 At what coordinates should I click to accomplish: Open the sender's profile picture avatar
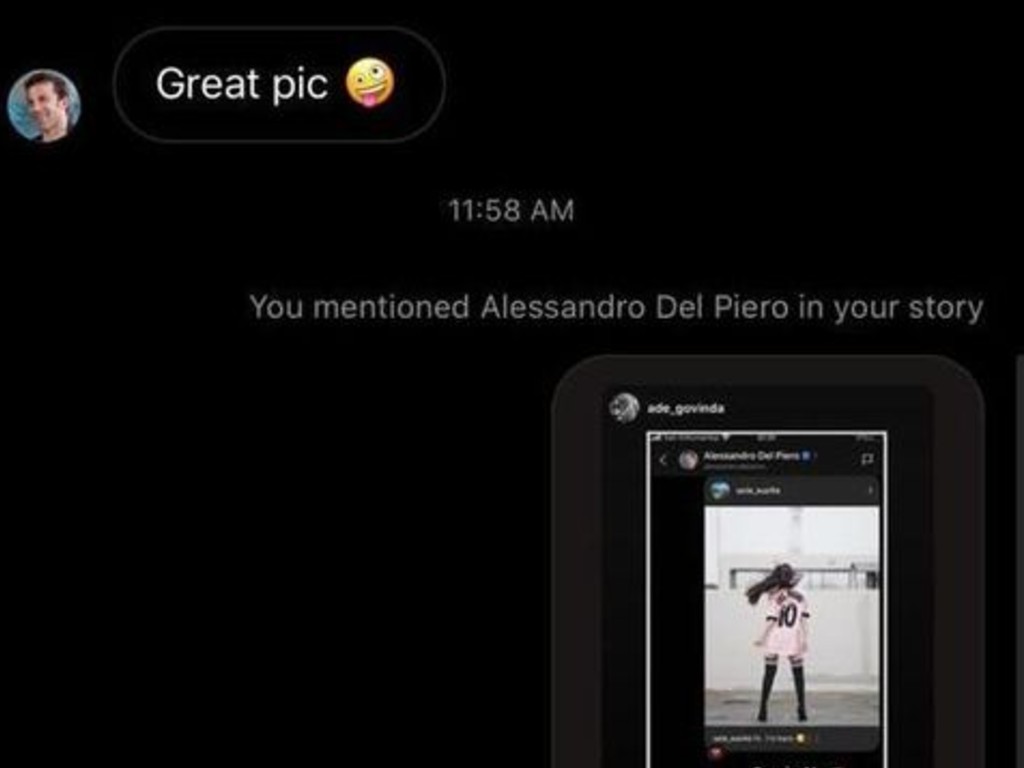(44, 105)
